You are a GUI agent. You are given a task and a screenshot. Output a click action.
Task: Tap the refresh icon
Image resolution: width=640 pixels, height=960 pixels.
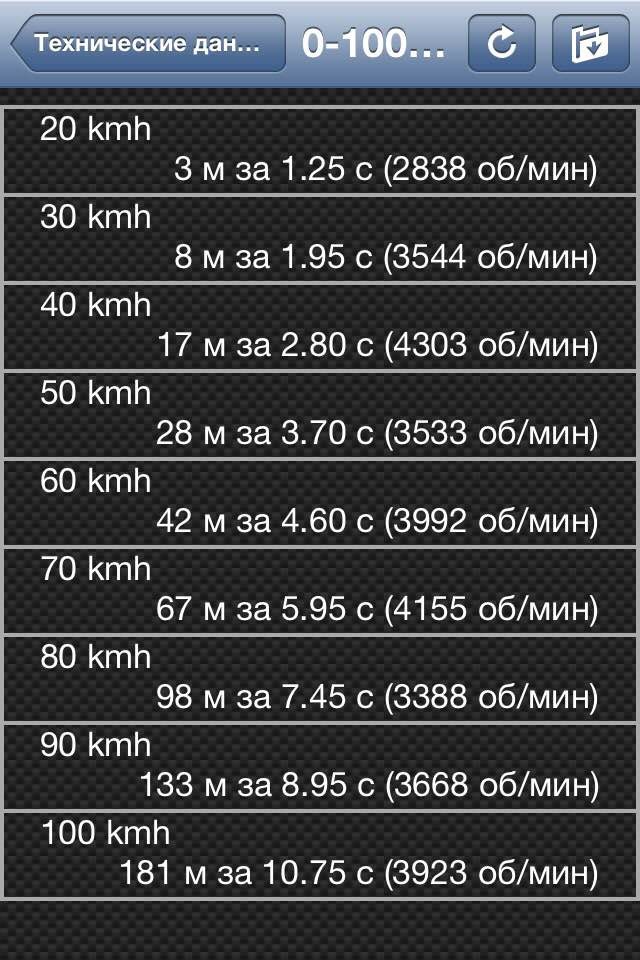pos(503,44)
